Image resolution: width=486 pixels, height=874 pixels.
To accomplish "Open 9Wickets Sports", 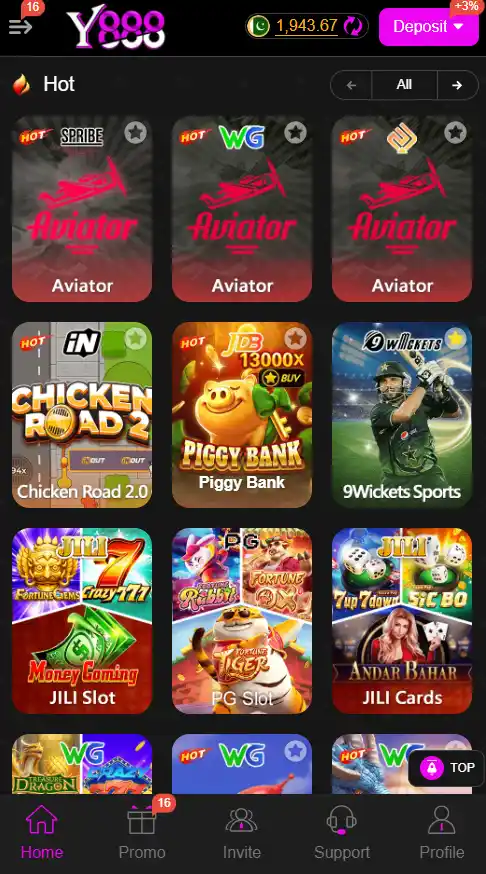I will pos(402,415).
